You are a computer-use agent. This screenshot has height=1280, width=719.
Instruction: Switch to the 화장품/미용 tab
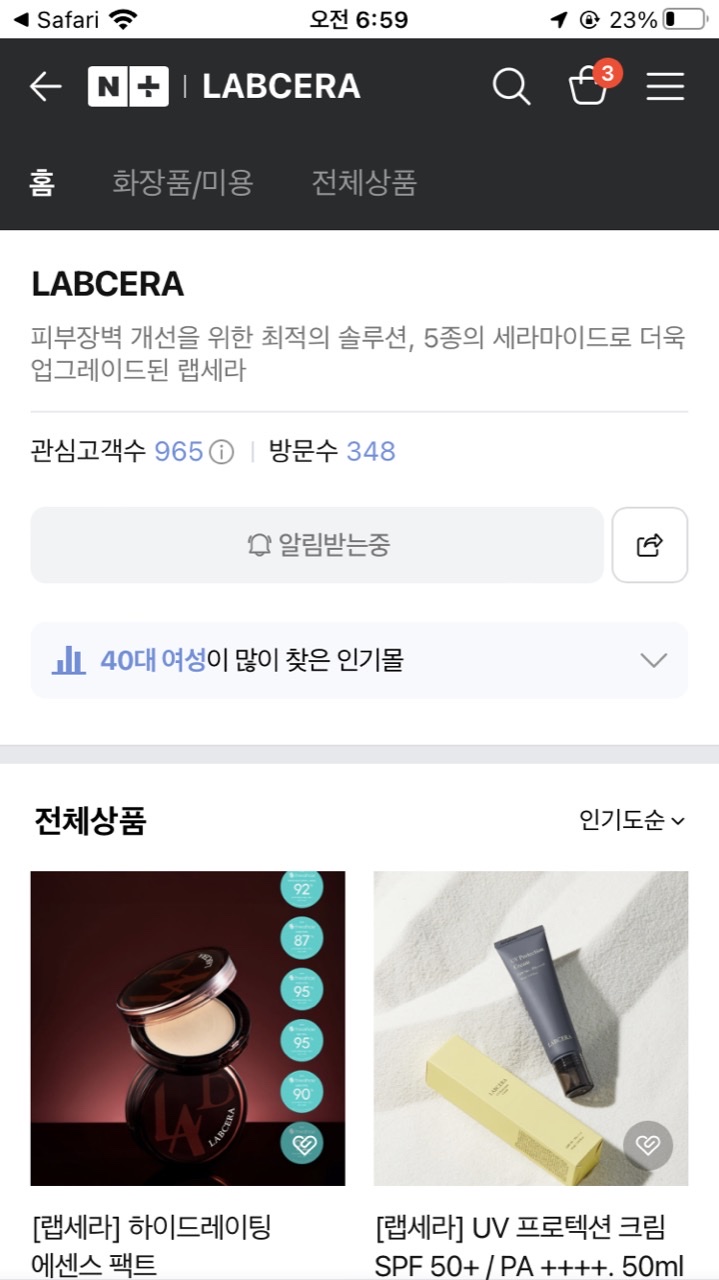pos(183,182)
